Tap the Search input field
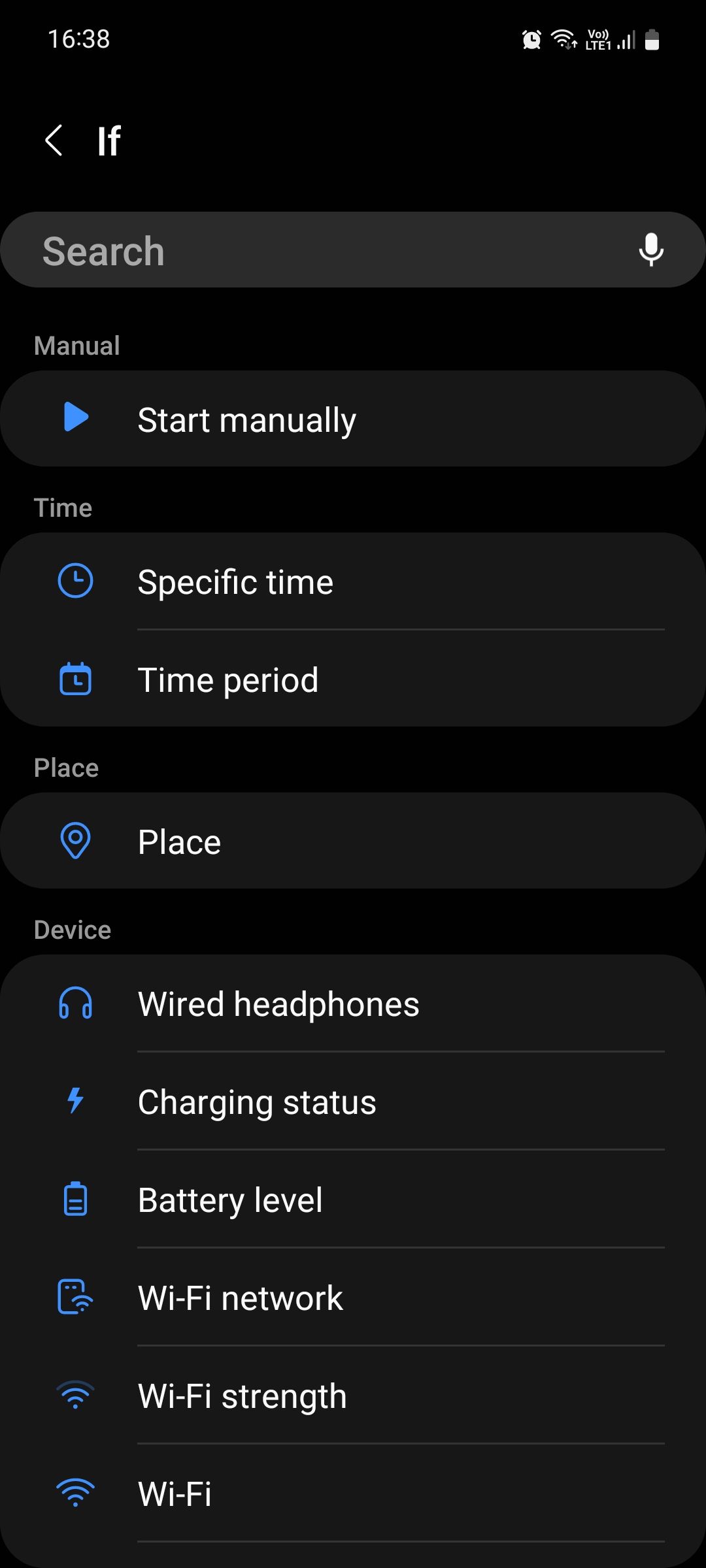Viewport: 706px width, 1568px height. coord(294,250)
